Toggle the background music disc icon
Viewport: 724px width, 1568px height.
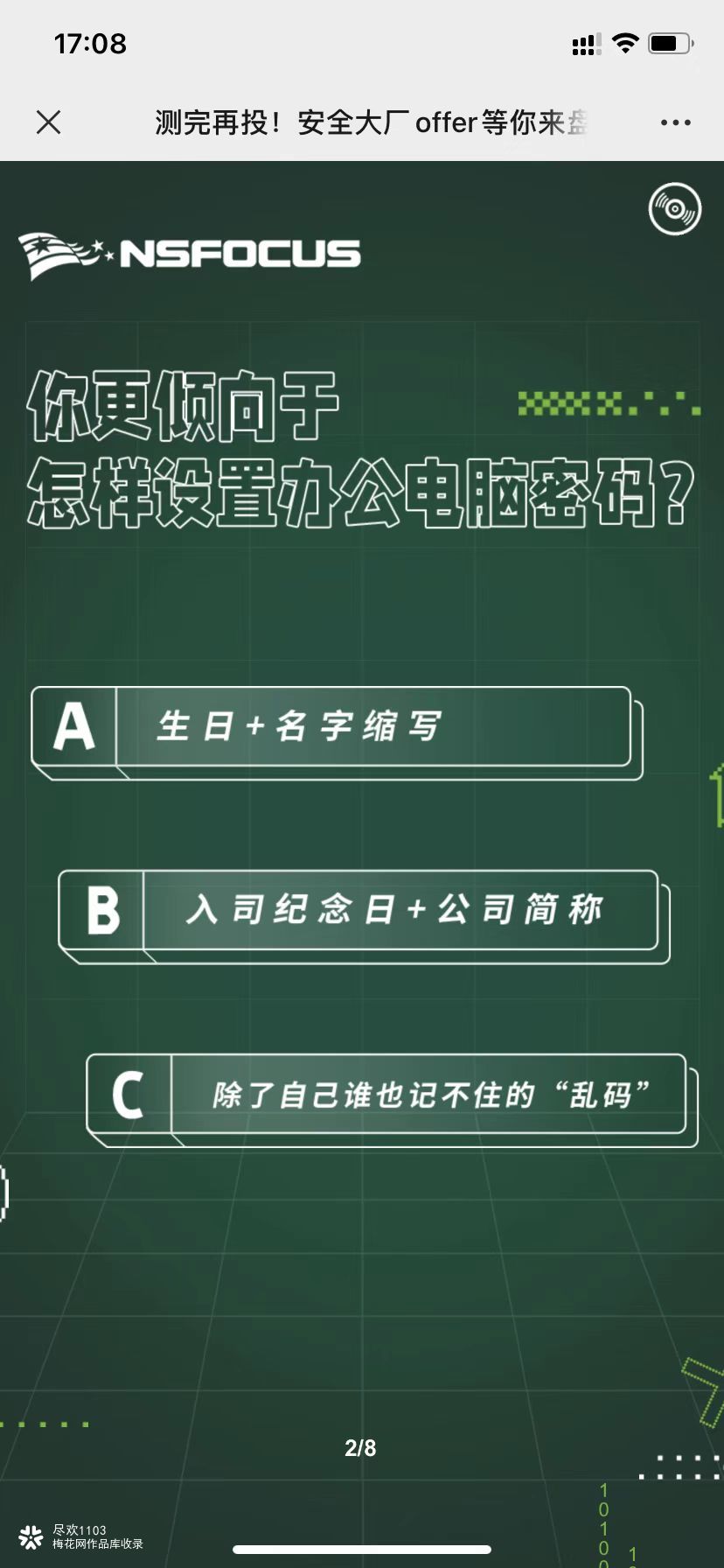(674, 209)
